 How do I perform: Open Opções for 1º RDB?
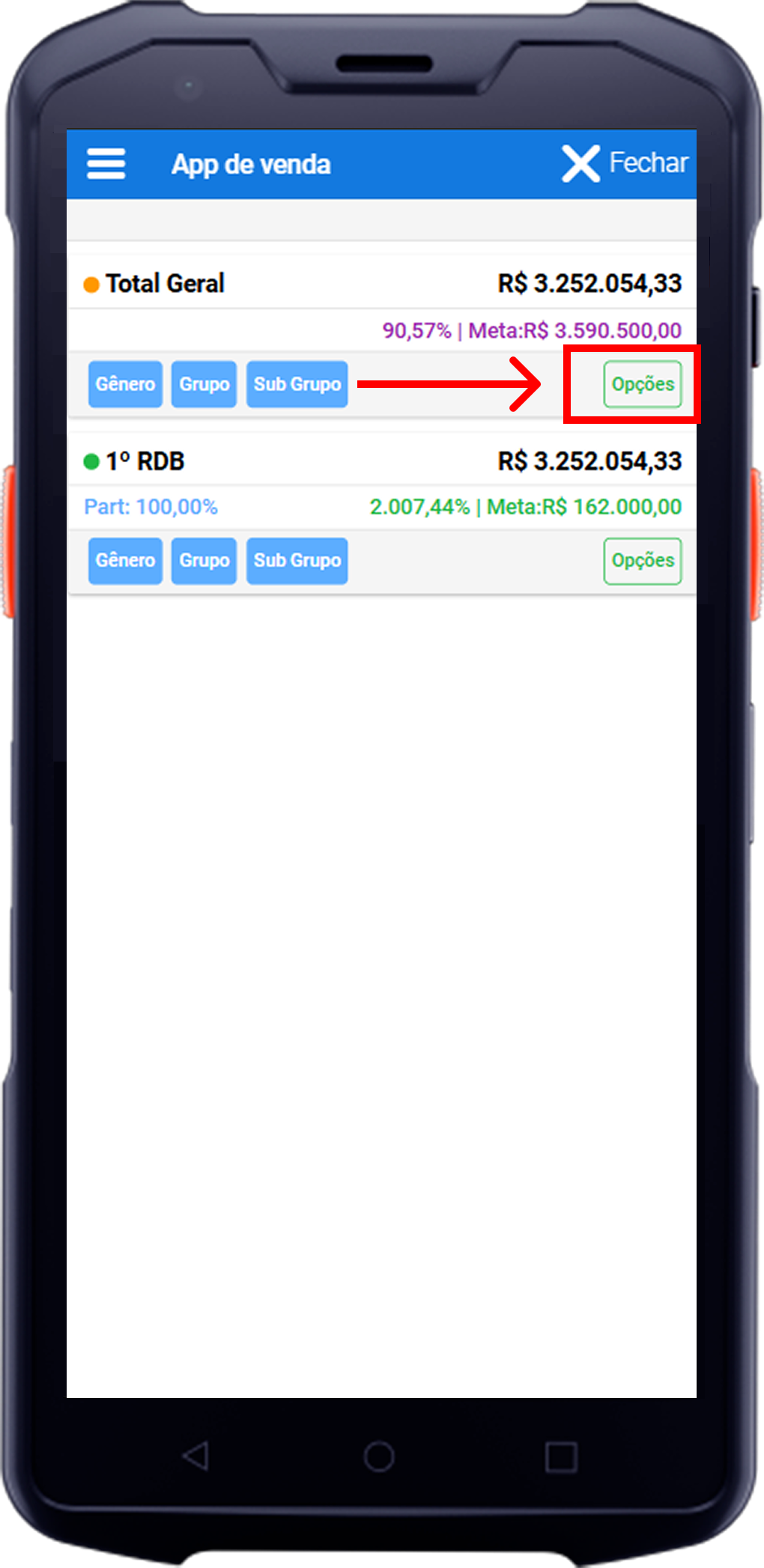(643, 561)
